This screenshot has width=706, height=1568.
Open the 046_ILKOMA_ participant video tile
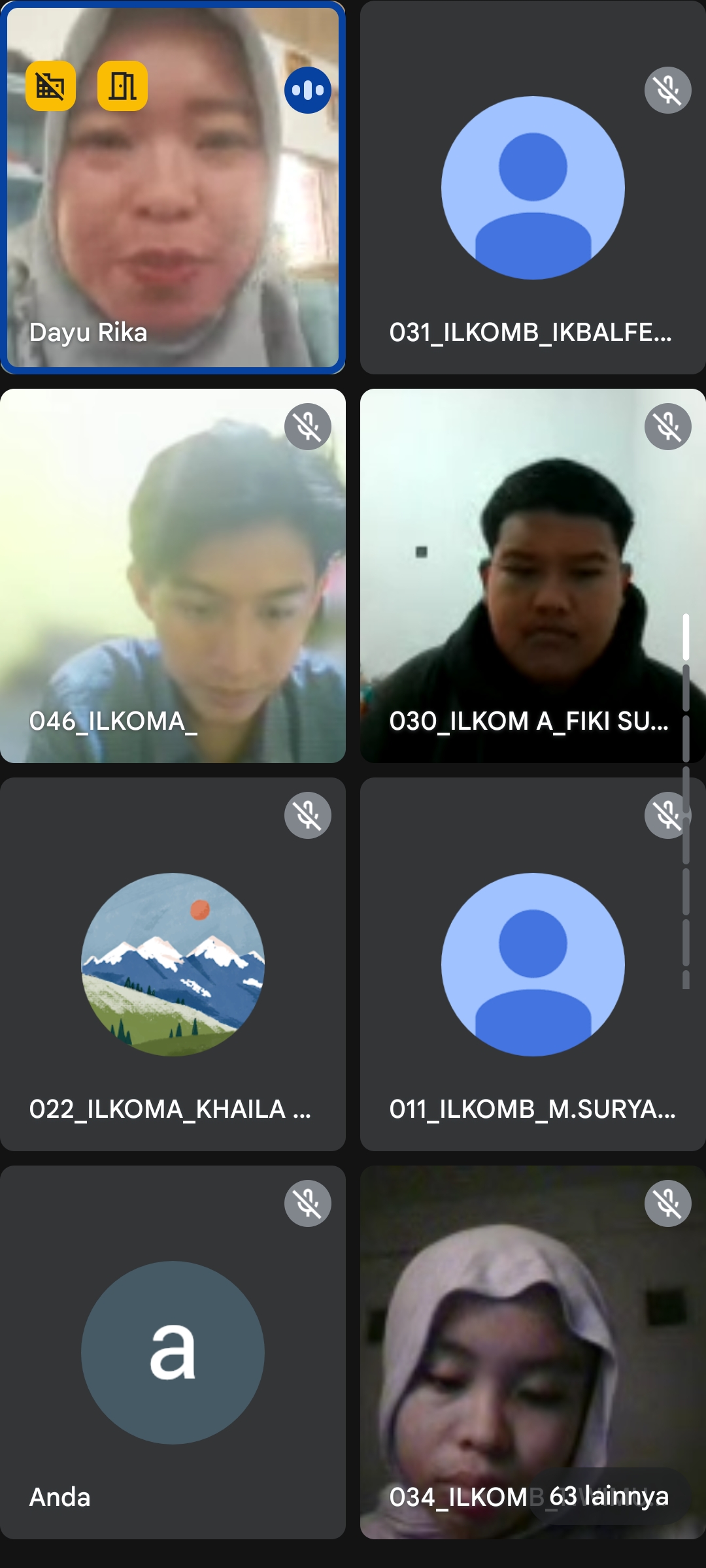pos(173,575)
